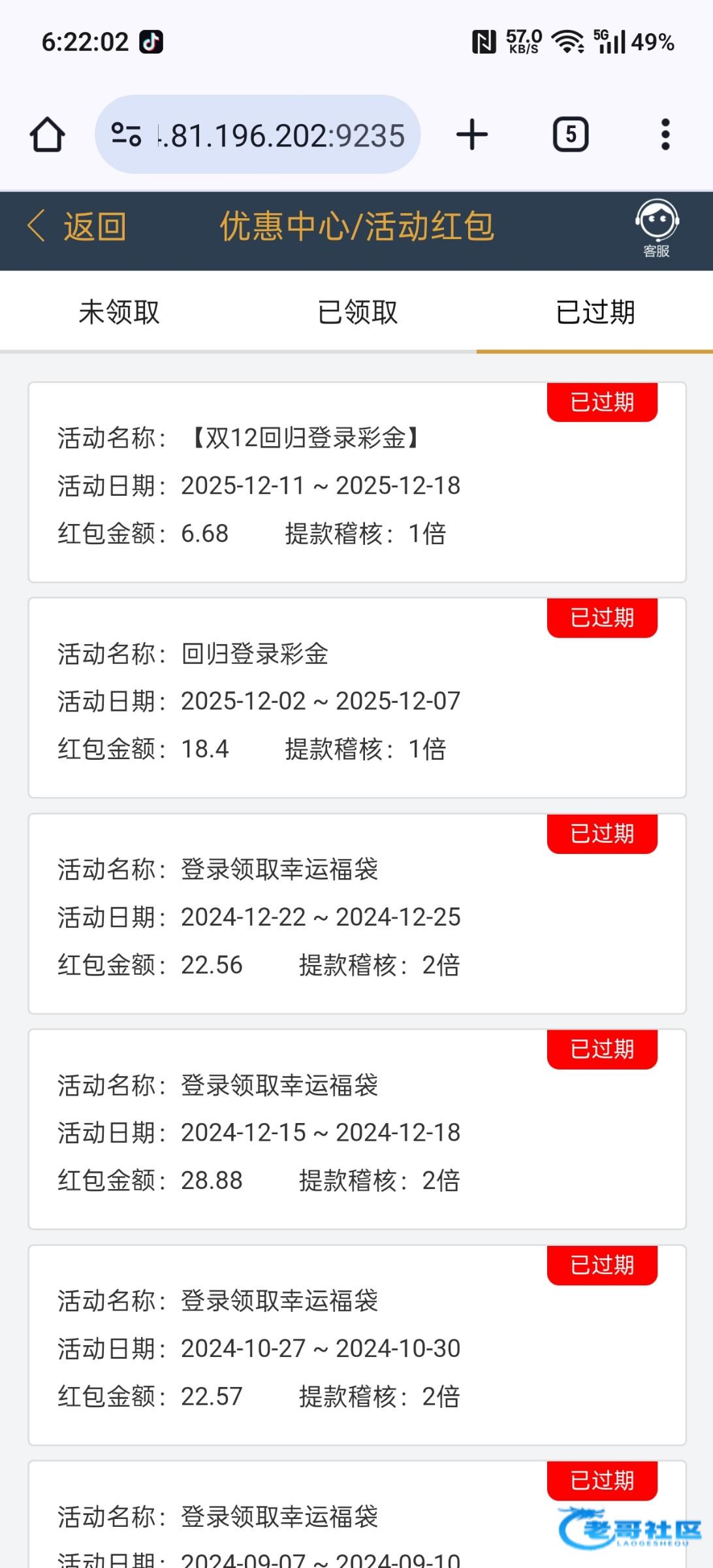Viewport: 713px width, 1568px height.
Task: Switch to the 未领取 tab
Action: click(119, 312)
